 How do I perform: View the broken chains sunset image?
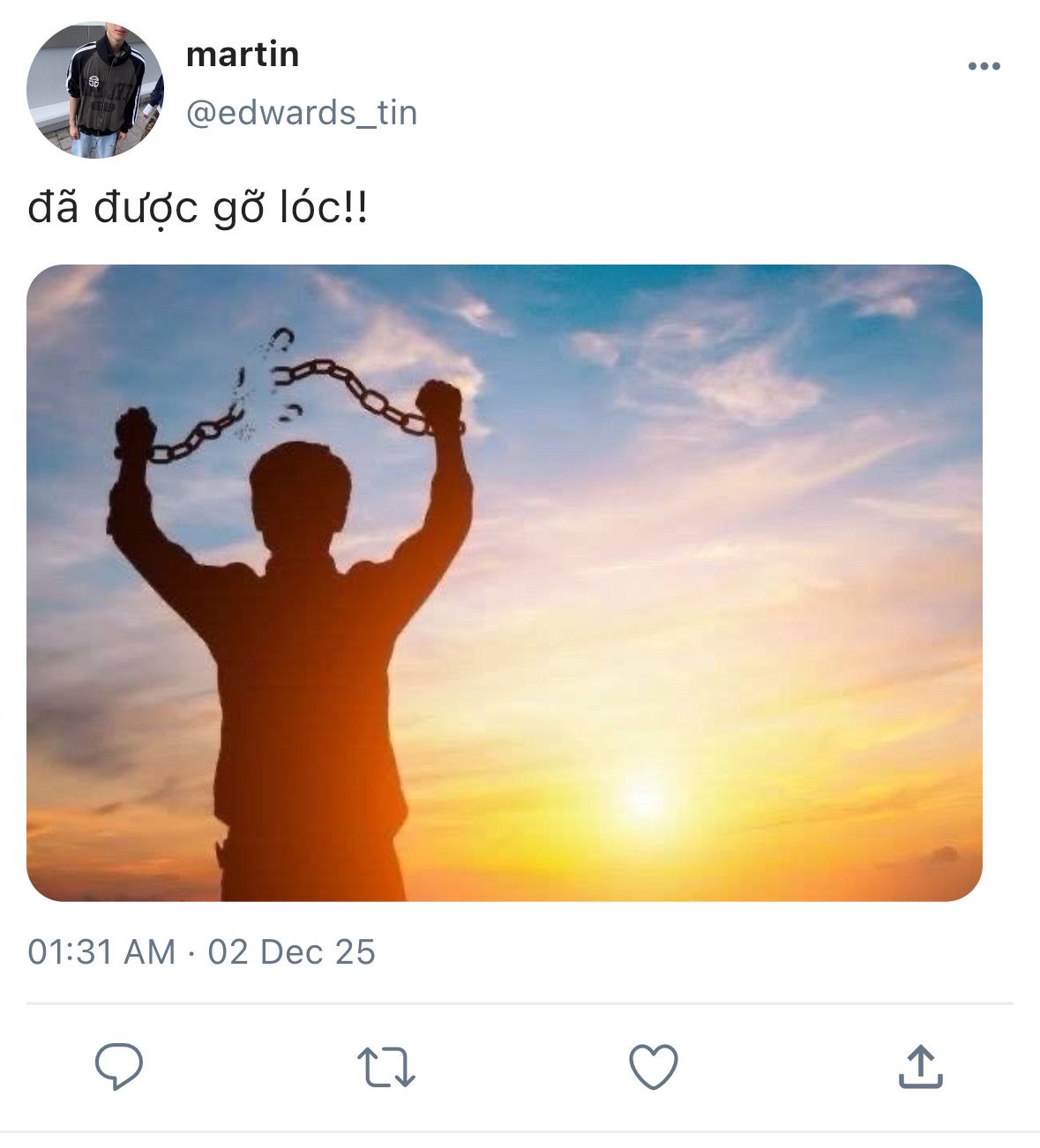(504, 582)
